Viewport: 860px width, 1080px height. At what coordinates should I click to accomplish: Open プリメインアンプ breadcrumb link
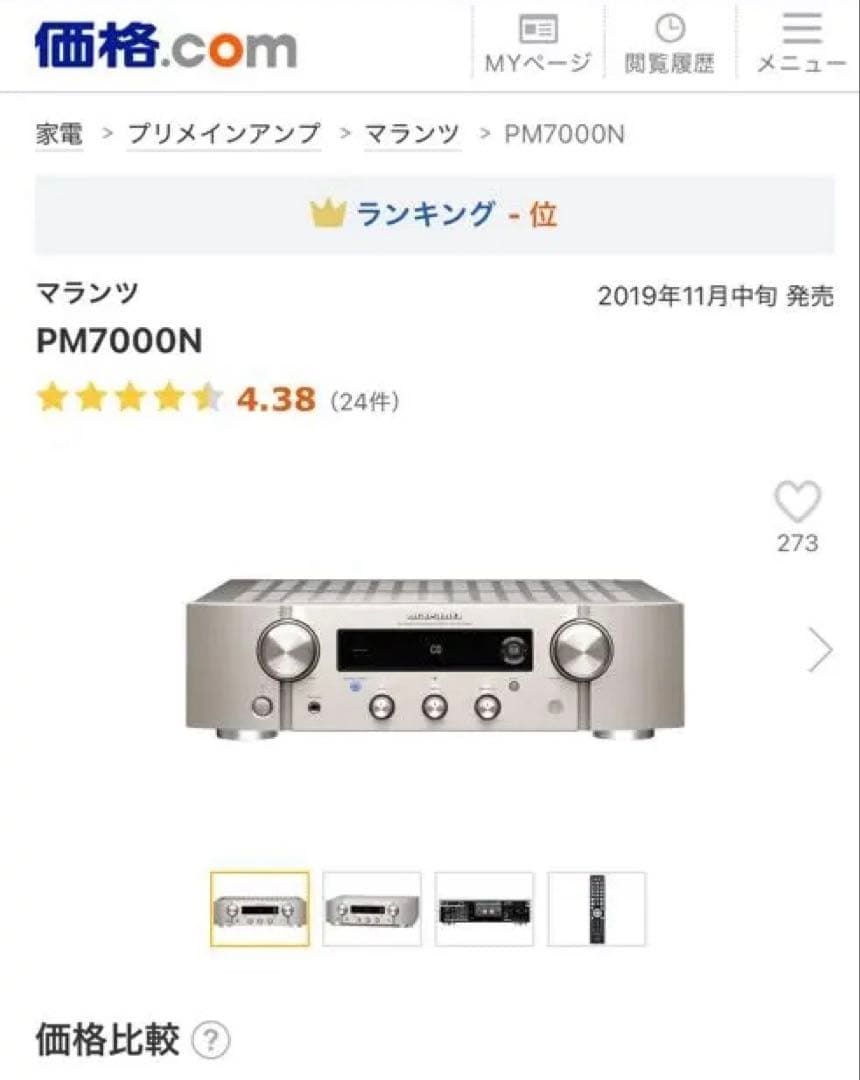[224, 134]
